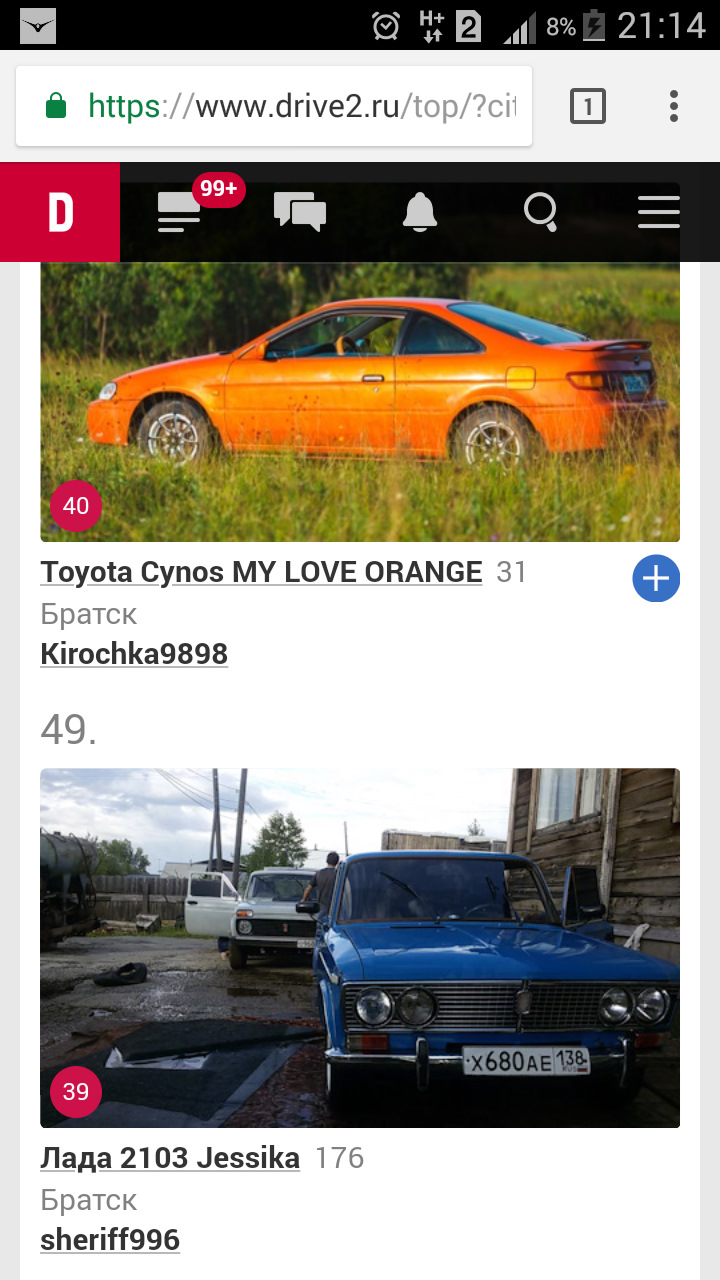Open the hamburger menu icon
This screenshot has width=720, height=1280.
click(658, 212)
